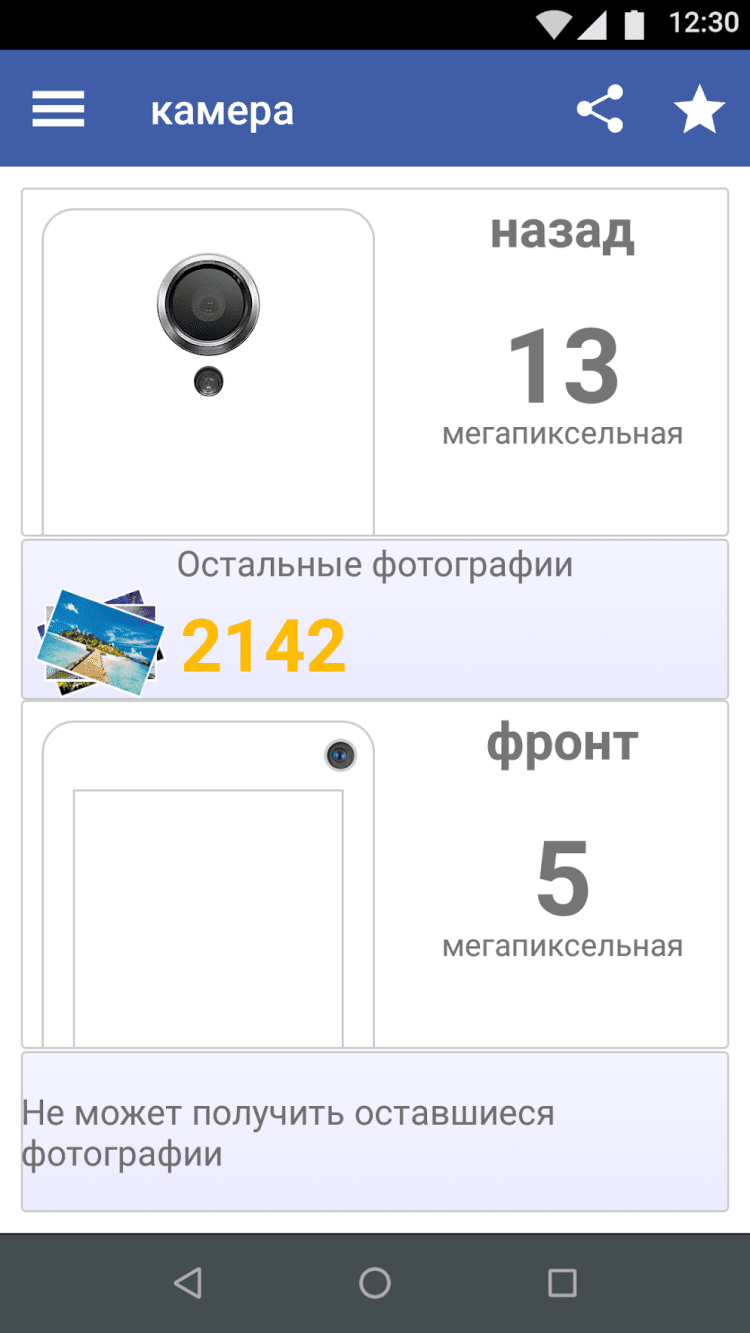This screenshot has height=1333, width=750.
Task: Tap the star favorite icon
Action: [x=699, y=109]
